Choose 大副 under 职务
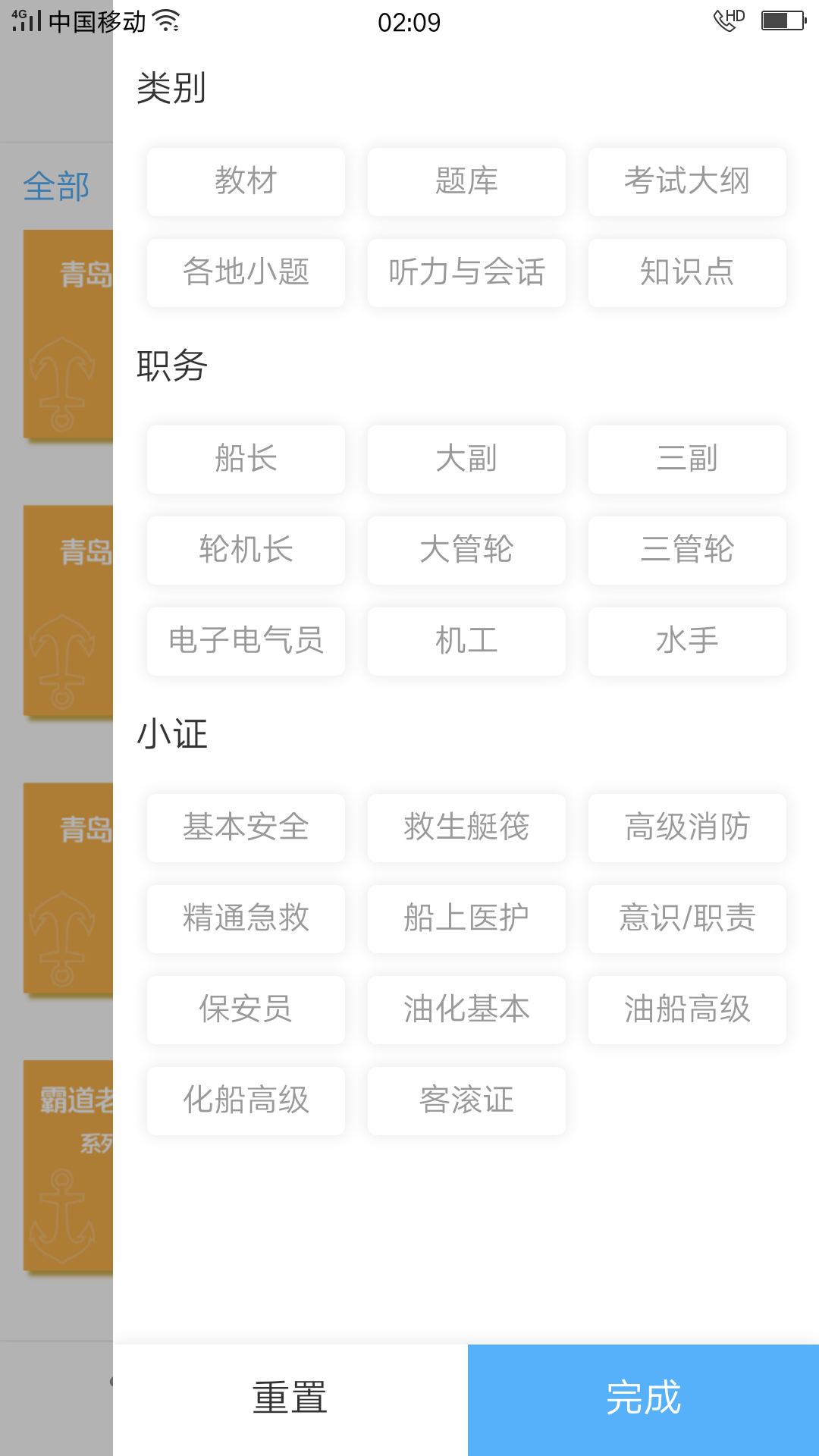Viewport: 819px width, 1456px height. [466, 460]
